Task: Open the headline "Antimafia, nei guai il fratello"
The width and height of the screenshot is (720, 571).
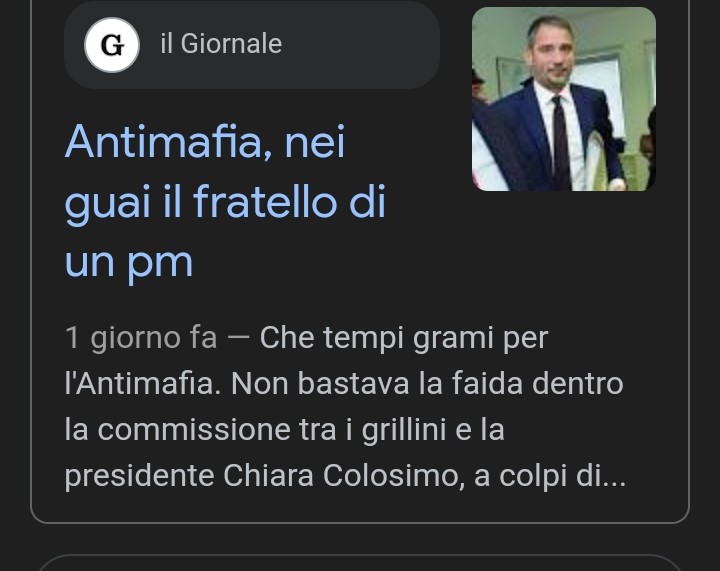Action: click(x=225, y=203)
